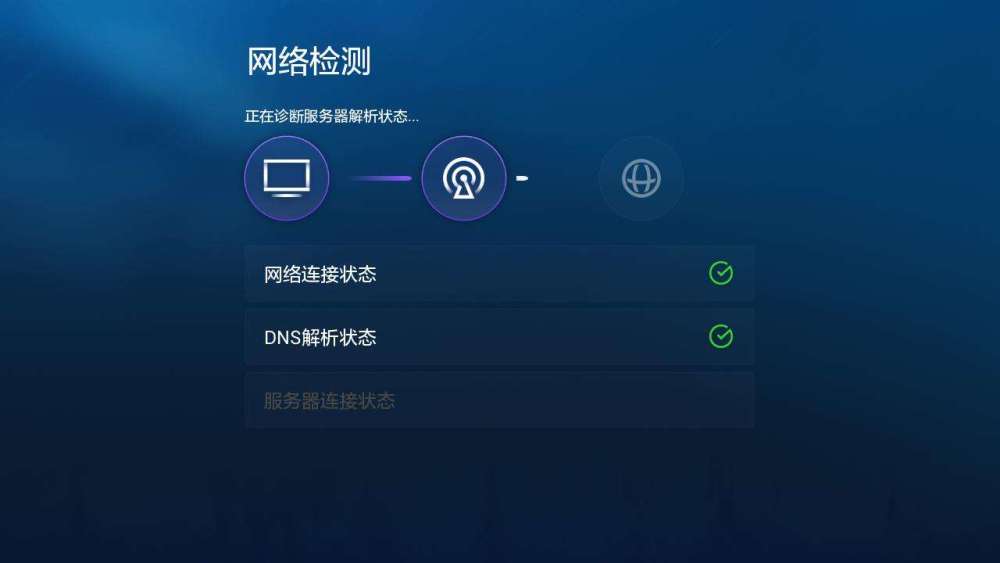Open the DNS解析状态 row
This screenshot has height=563, width=1000.
498,337
